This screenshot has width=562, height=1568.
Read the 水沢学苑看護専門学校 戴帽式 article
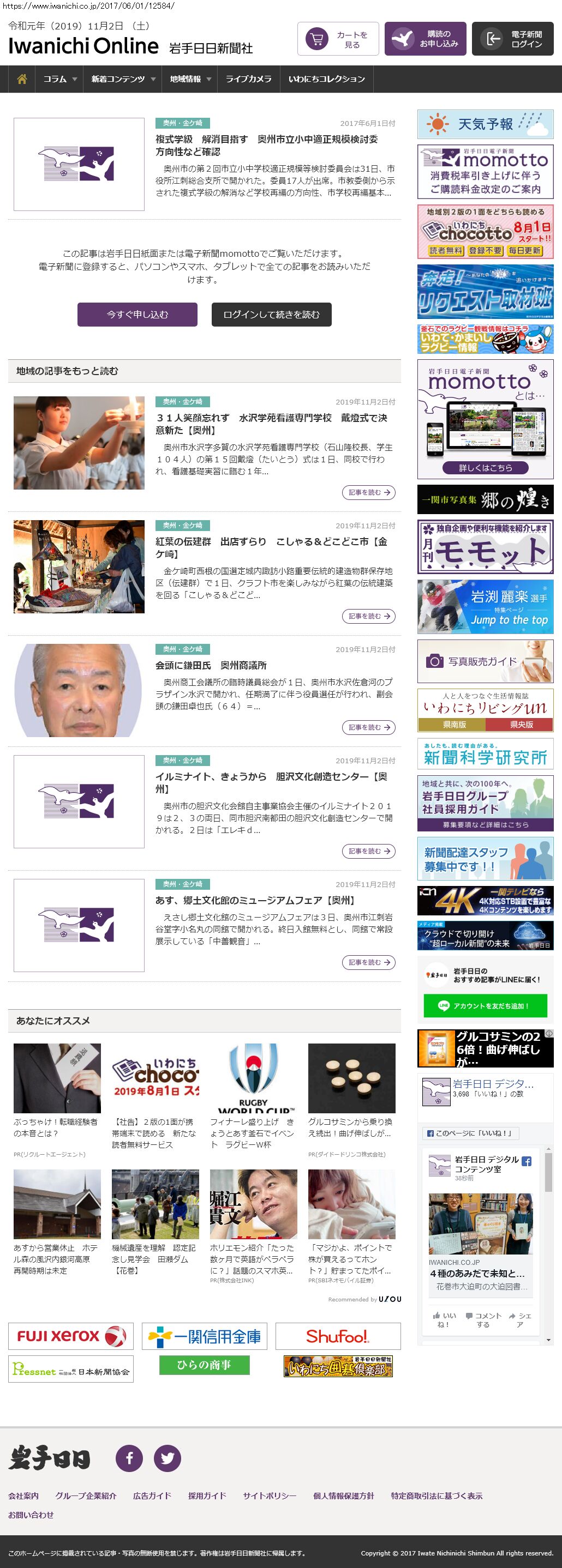pyautogui.click(x=368, y=492)
